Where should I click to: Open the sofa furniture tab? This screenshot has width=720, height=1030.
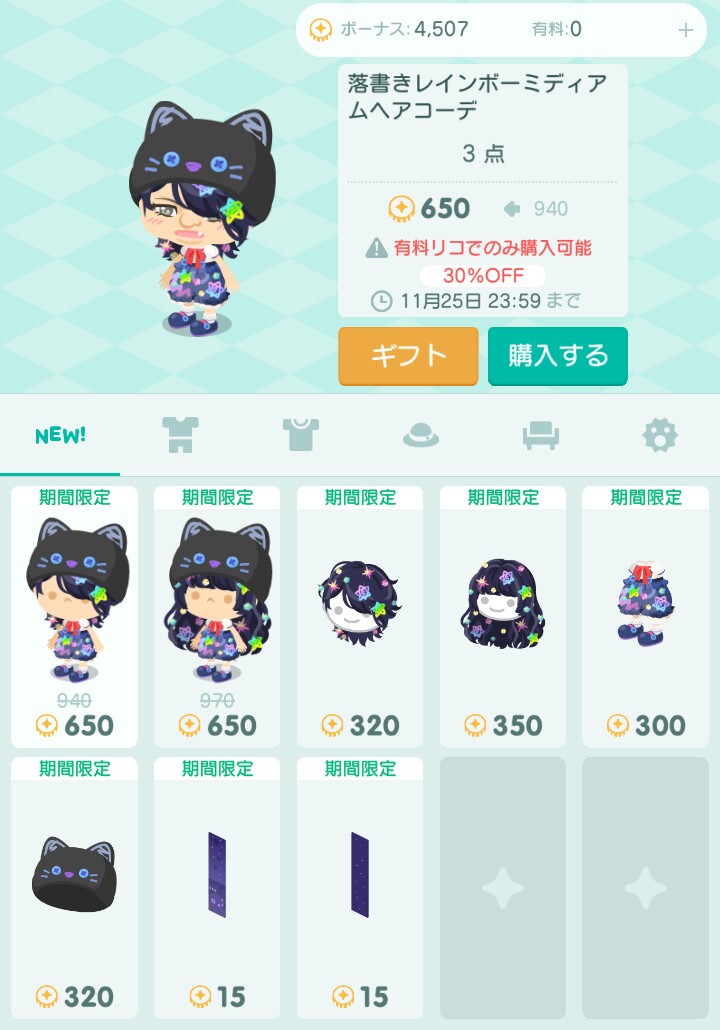point(540,435)
